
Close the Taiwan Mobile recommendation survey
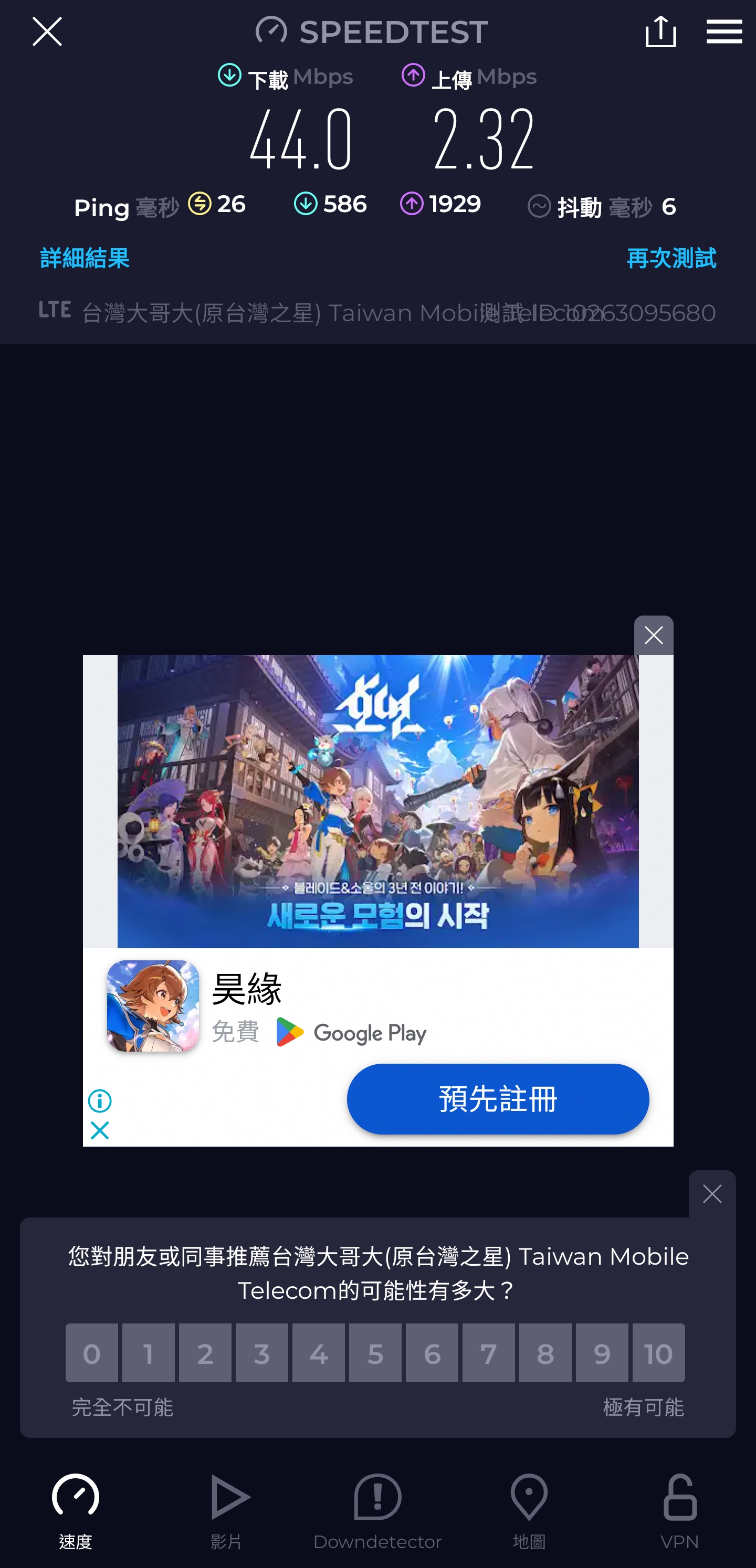pos(711,1194)
